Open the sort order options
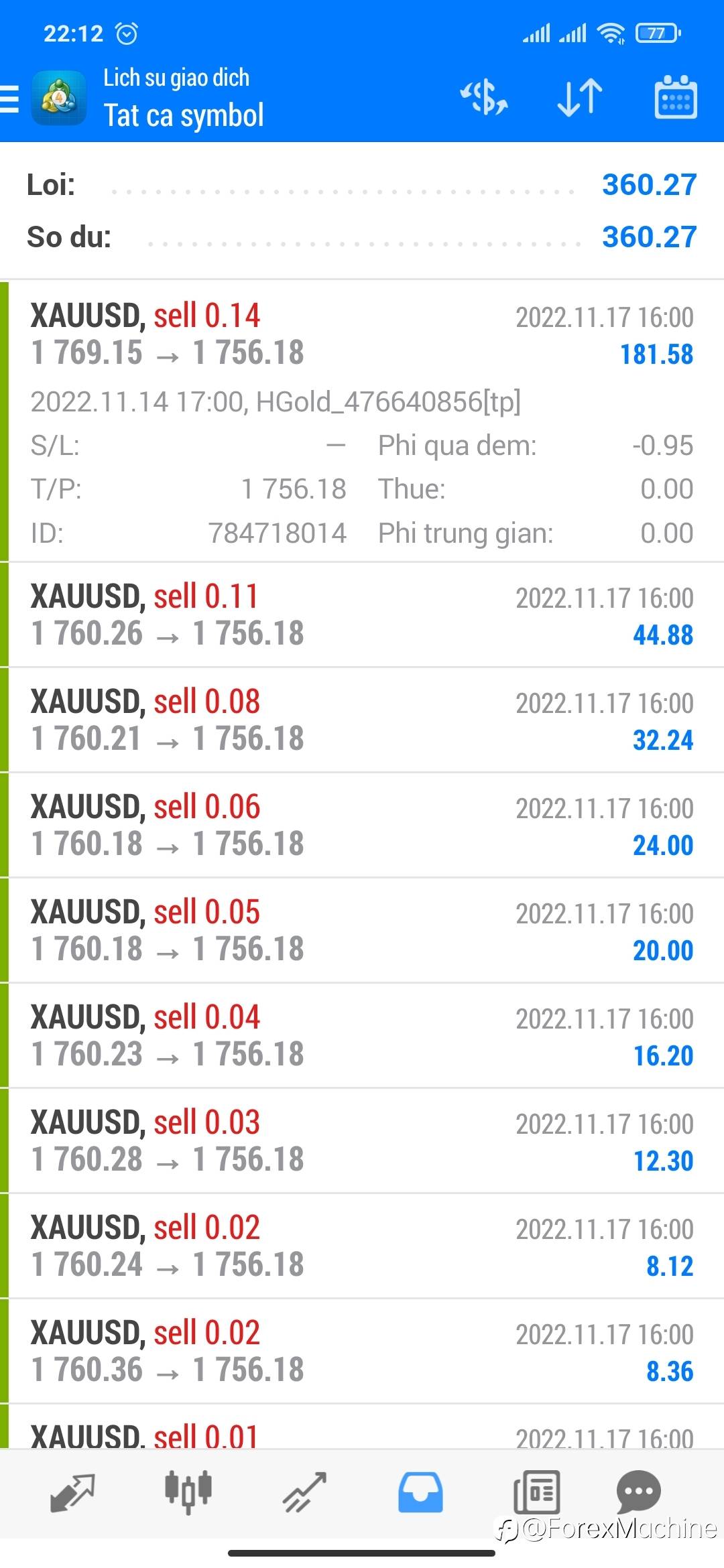The height and width of the screenshot is (1568, 724). 580,99
